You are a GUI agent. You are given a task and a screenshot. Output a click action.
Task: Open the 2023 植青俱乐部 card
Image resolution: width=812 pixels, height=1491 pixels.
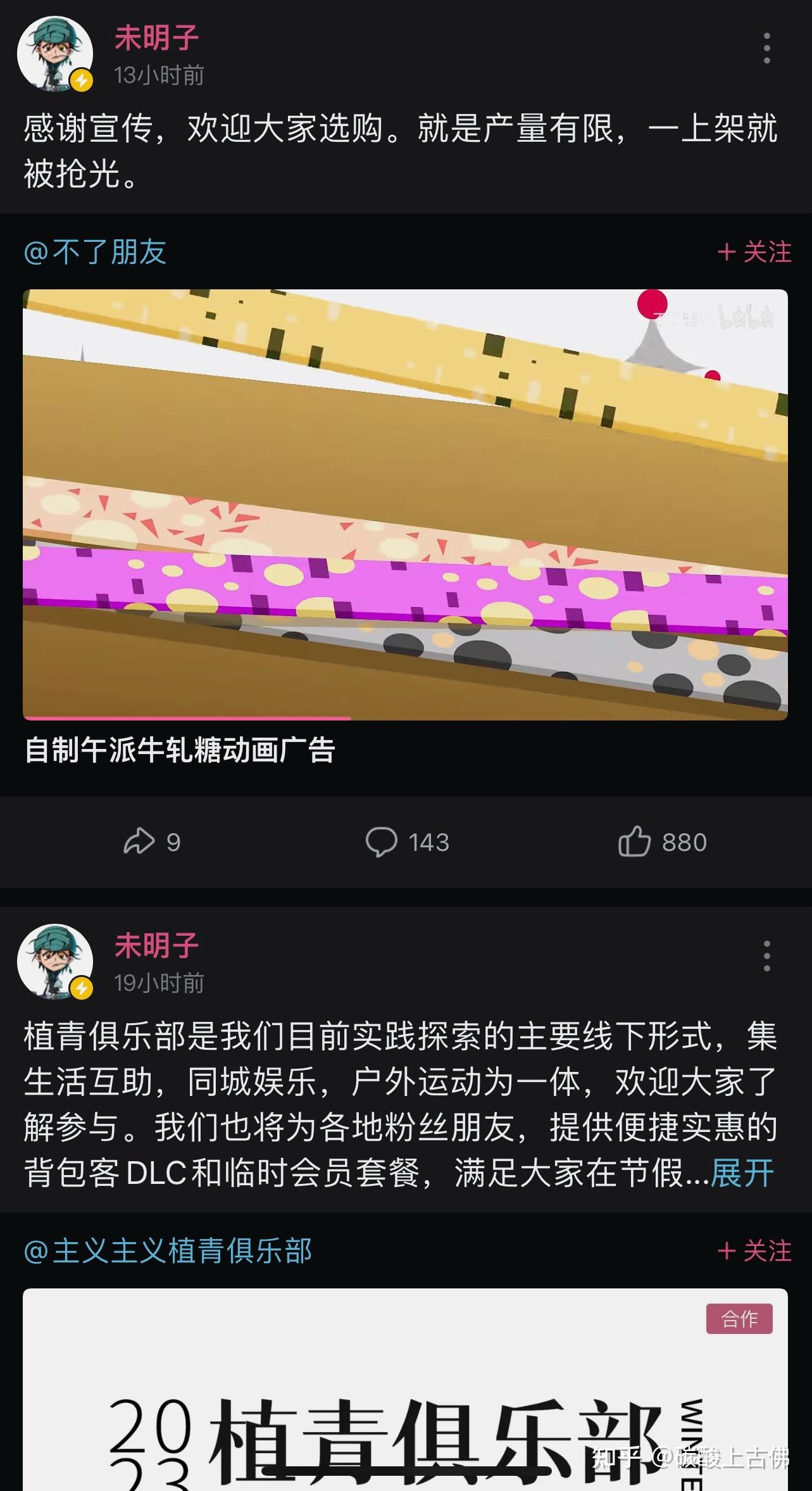tap(405, 1393)
